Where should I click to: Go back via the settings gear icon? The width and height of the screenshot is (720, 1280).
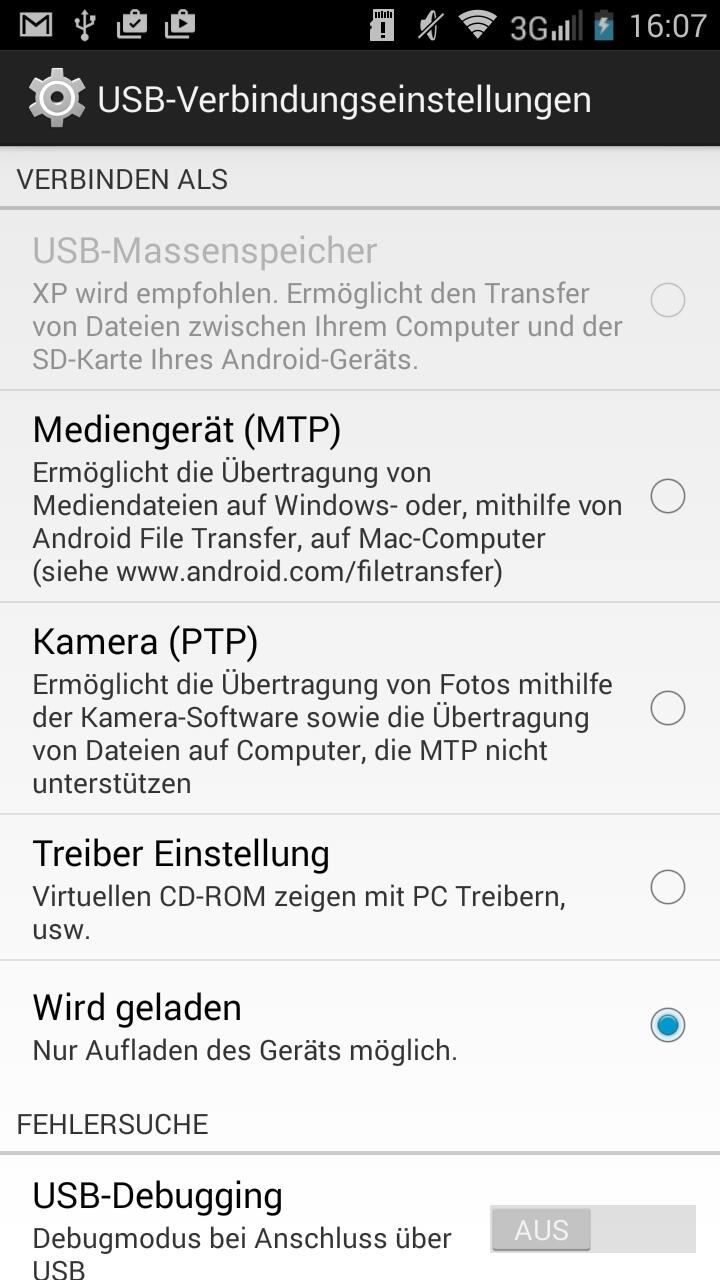coord(55,98)
